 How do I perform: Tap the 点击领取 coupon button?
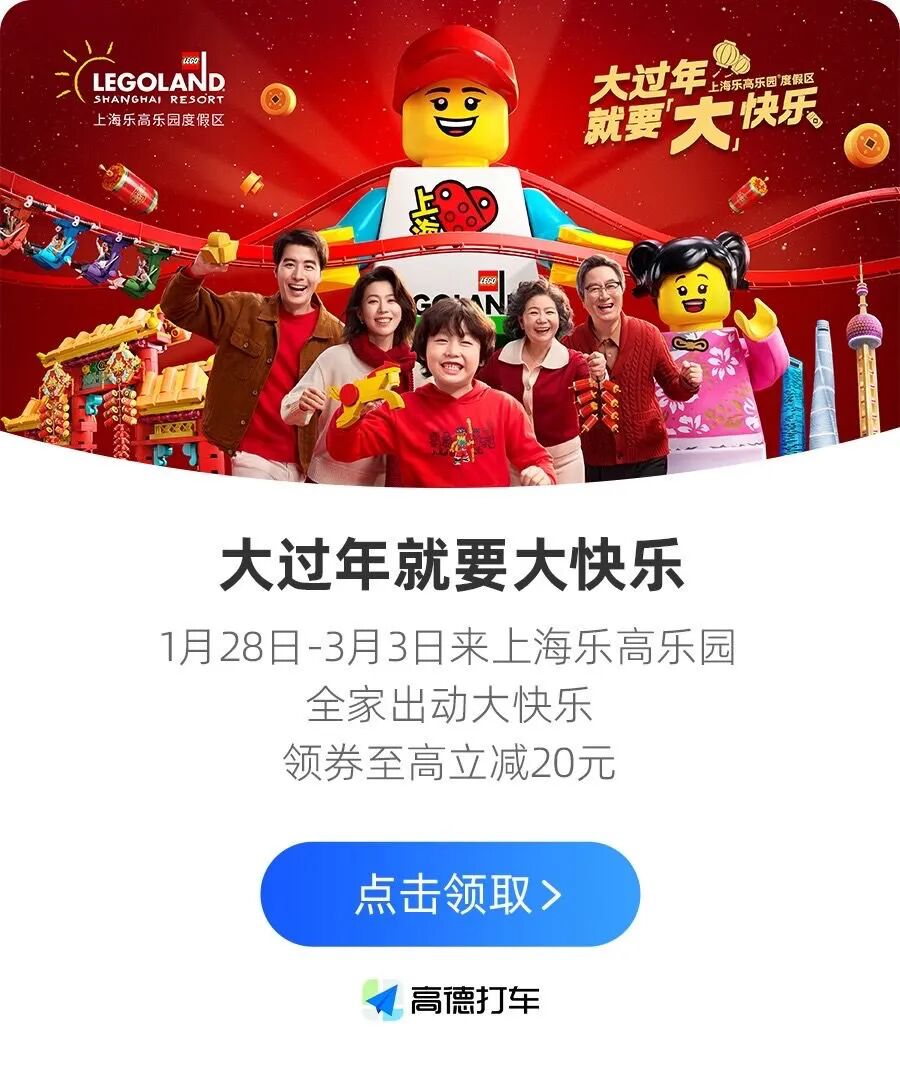450,894
